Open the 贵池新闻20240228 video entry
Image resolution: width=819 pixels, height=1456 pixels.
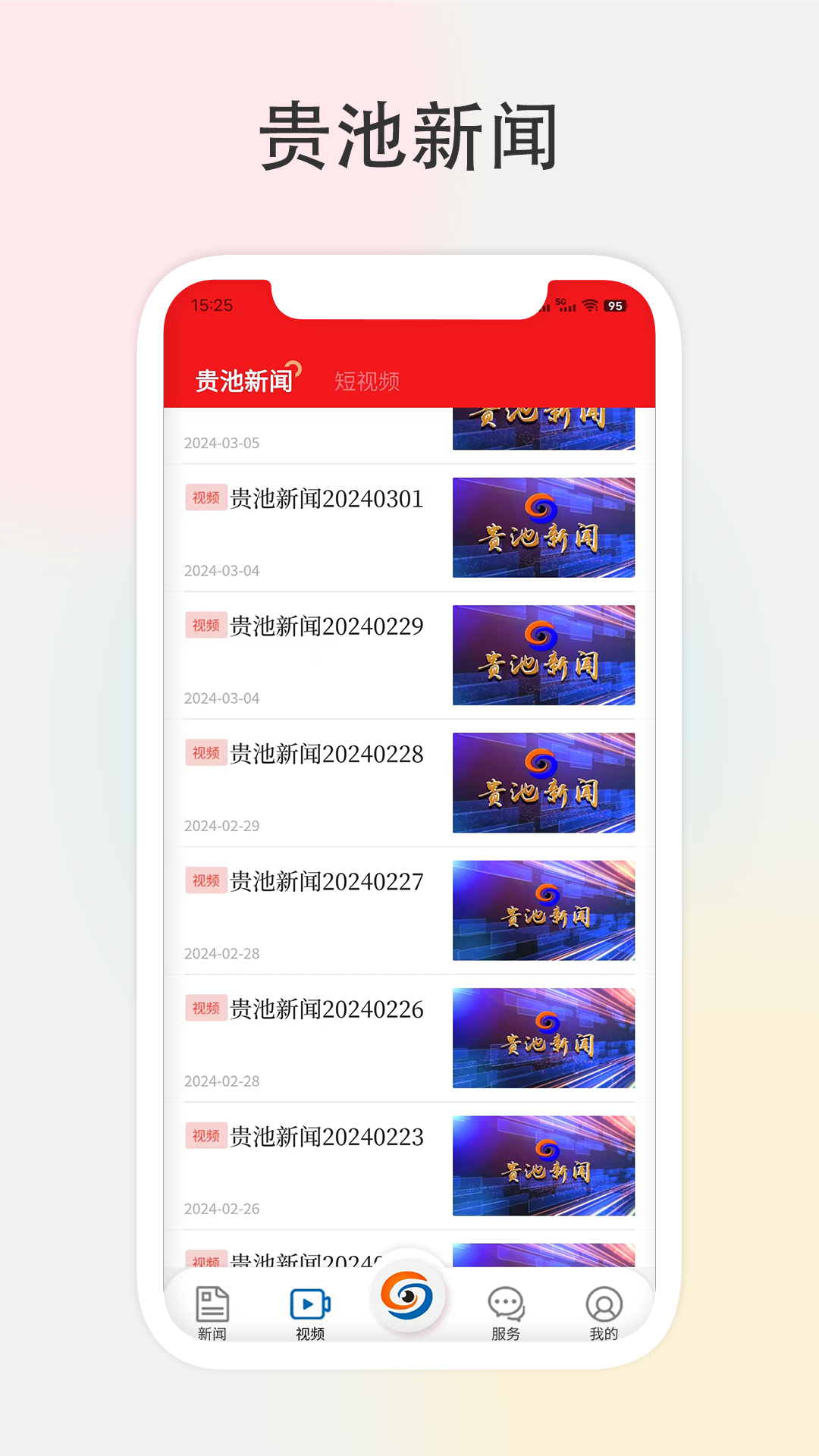tap(328, 755)
